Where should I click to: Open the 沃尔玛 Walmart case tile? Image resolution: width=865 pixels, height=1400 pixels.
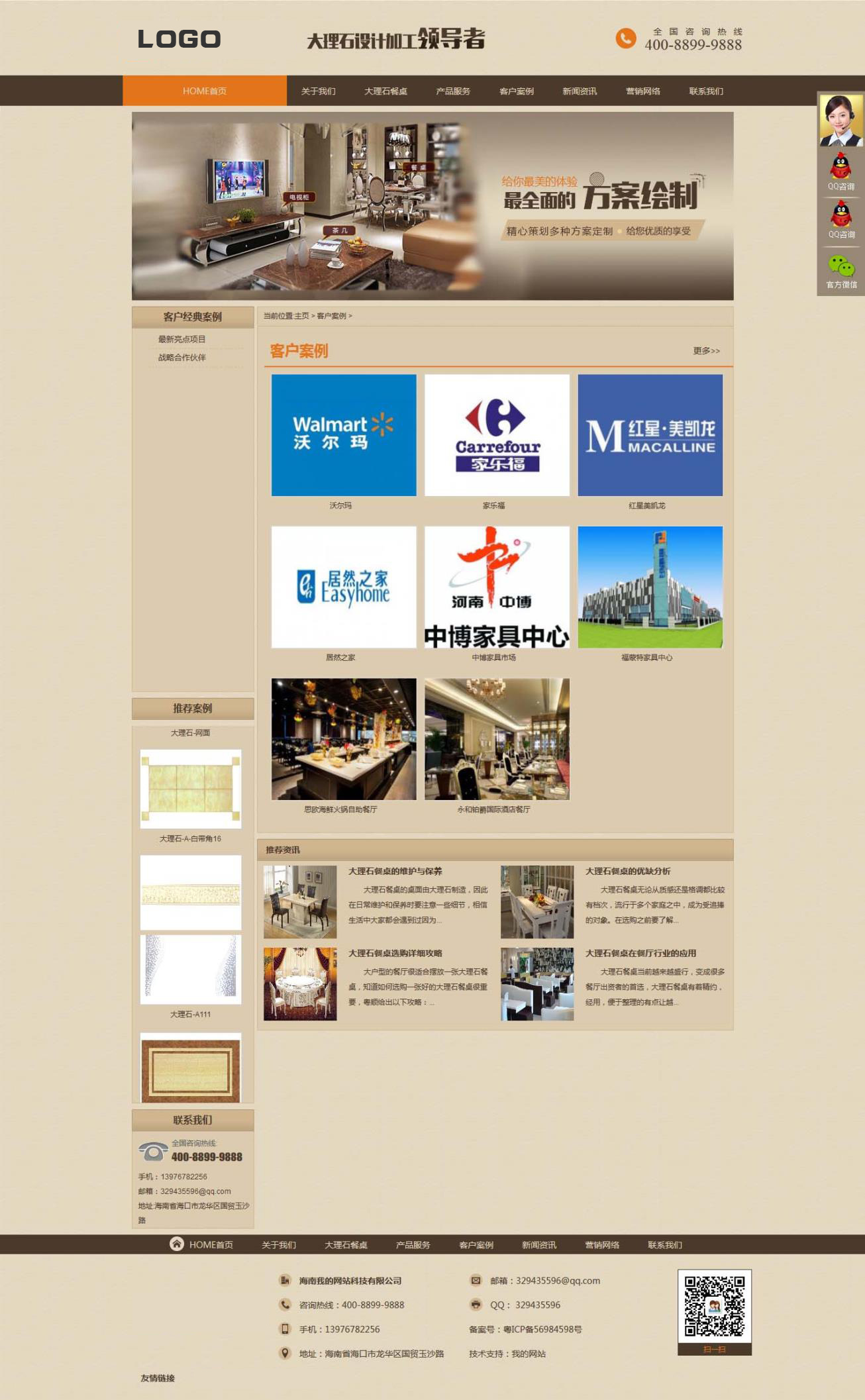(344, 435)
